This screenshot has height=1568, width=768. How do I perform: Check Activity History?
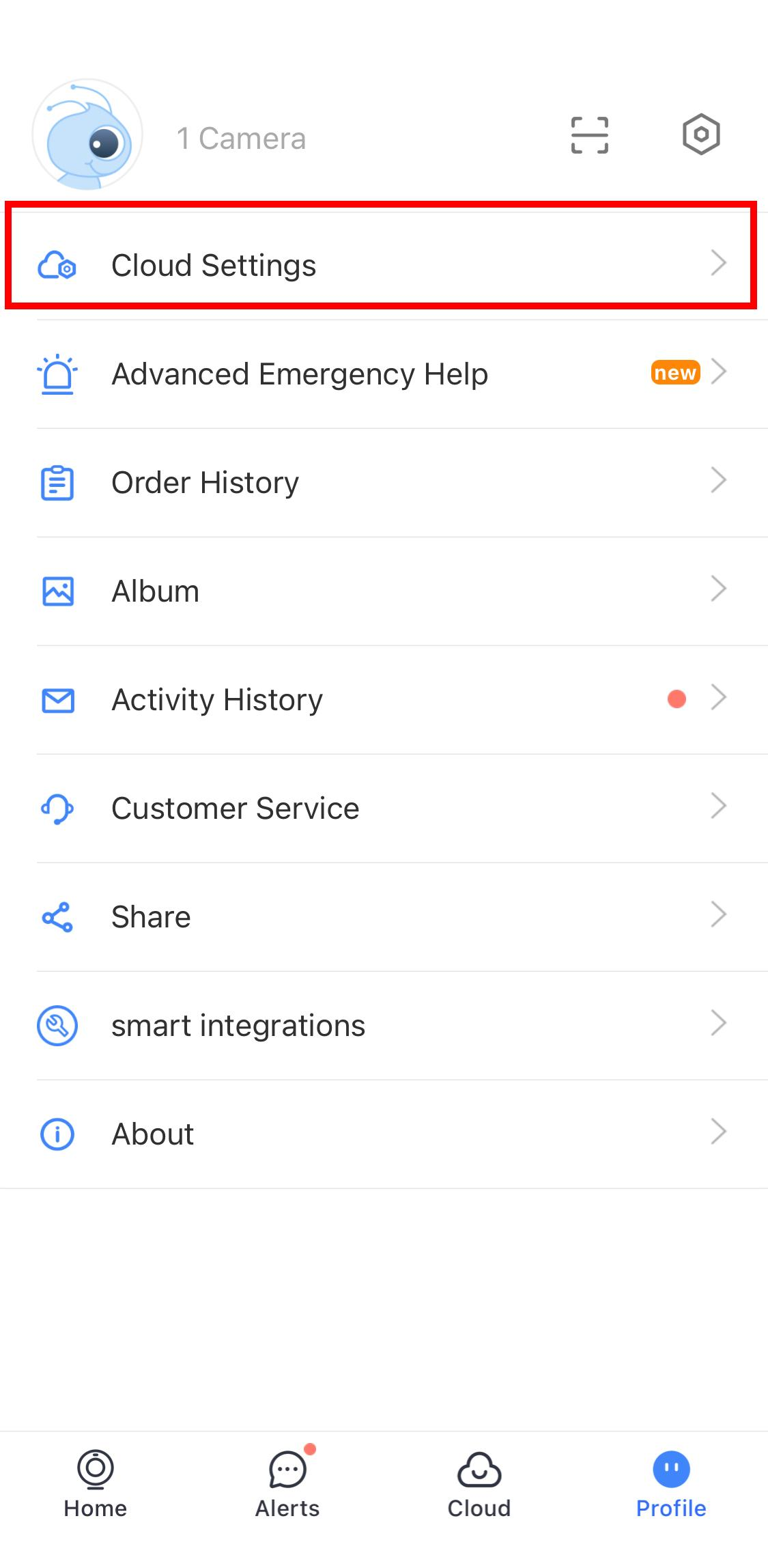click(x=382, y=699)
